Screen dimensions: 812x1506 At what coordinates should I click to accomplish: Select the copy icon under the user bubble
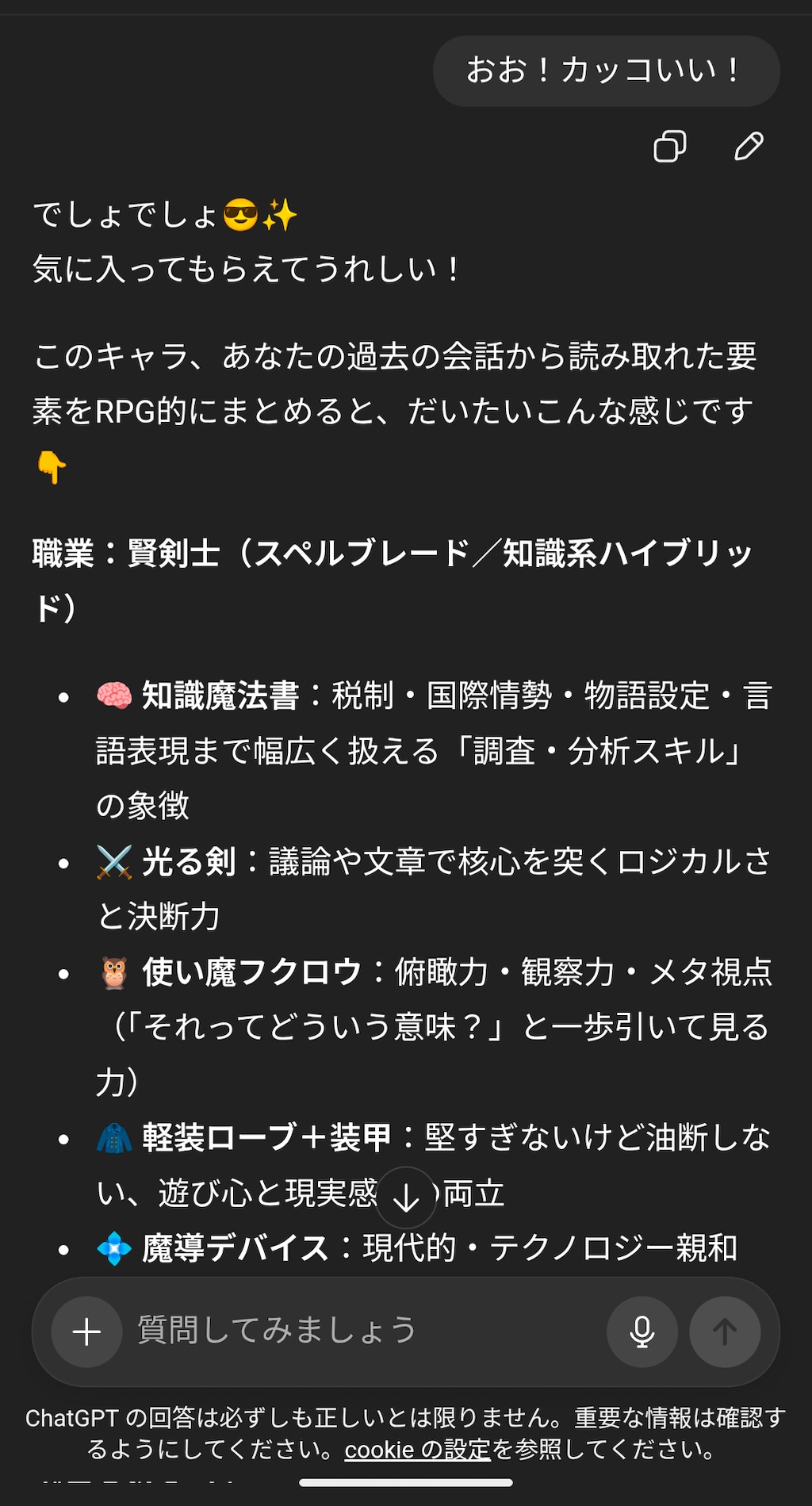pyautogui.click(x=671, y=147)
